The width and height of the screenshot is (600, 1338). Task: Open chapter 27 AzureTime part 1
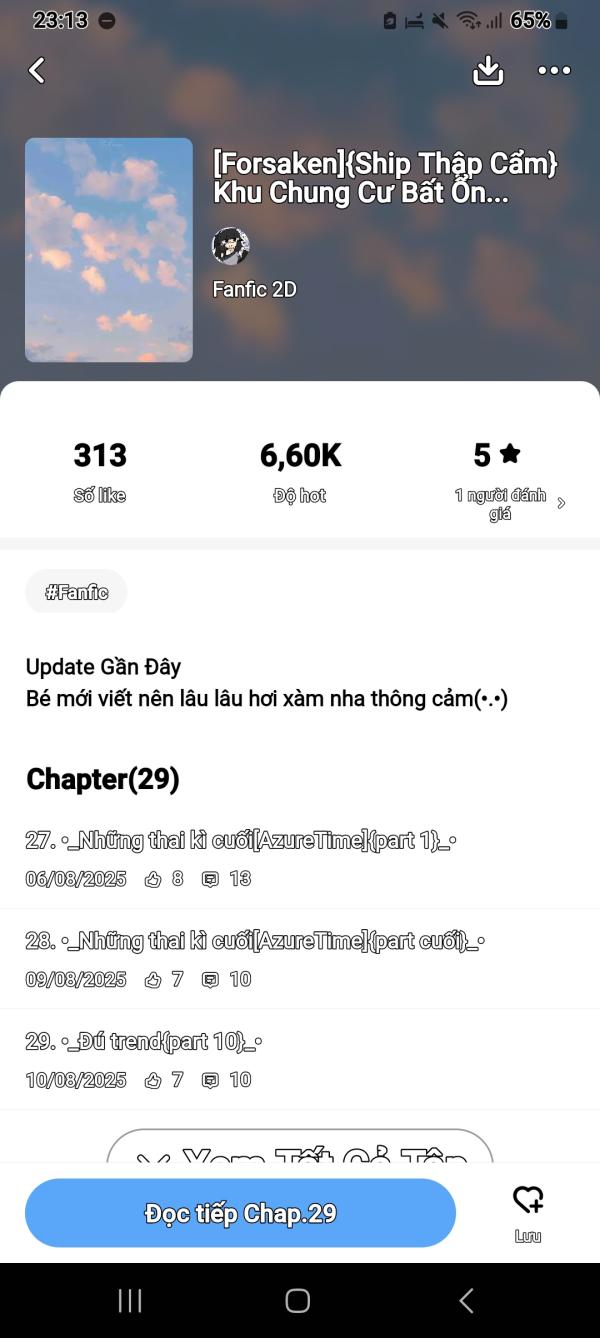click(241, 841)
